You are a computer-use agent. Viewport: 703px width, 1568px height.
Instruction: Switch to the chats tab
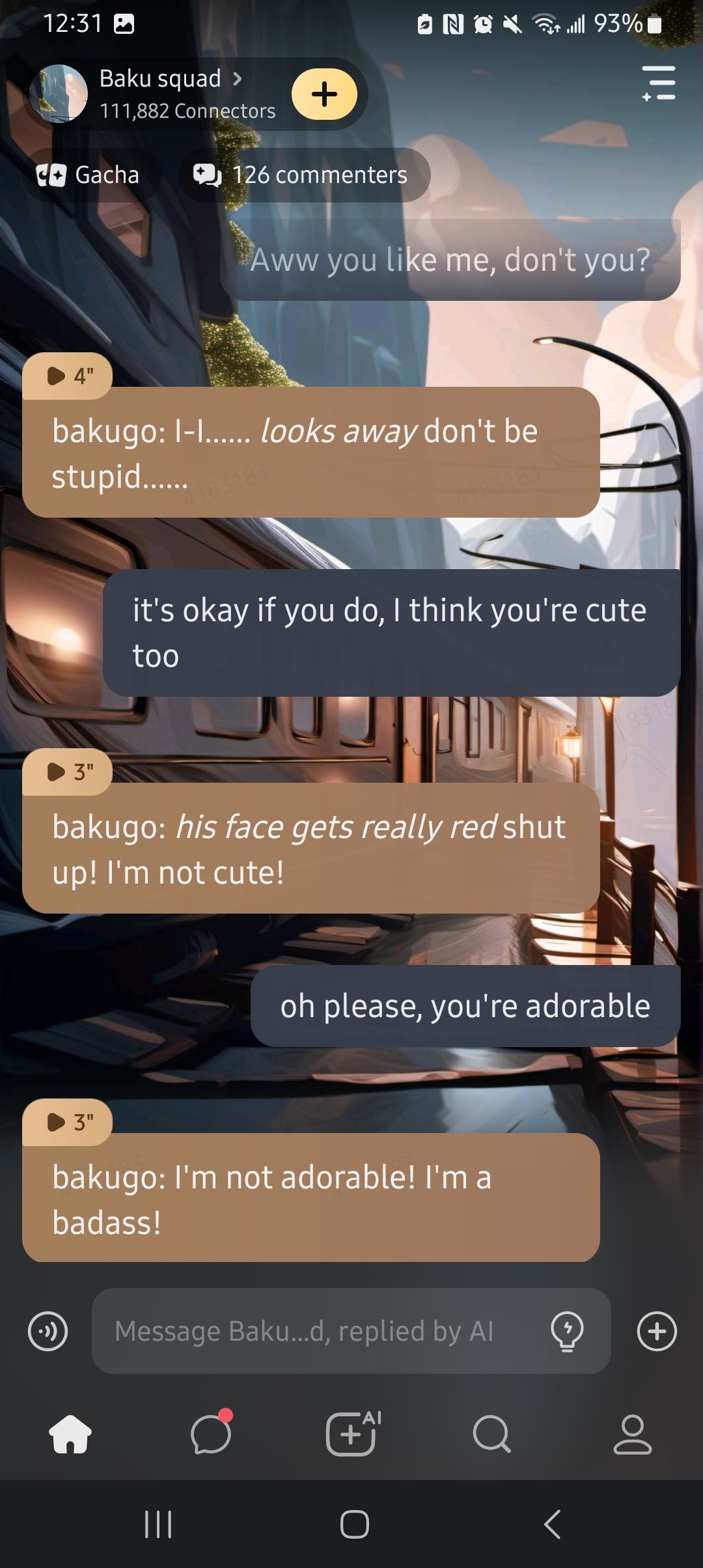pyautogui.click(x=211, y=1435)
